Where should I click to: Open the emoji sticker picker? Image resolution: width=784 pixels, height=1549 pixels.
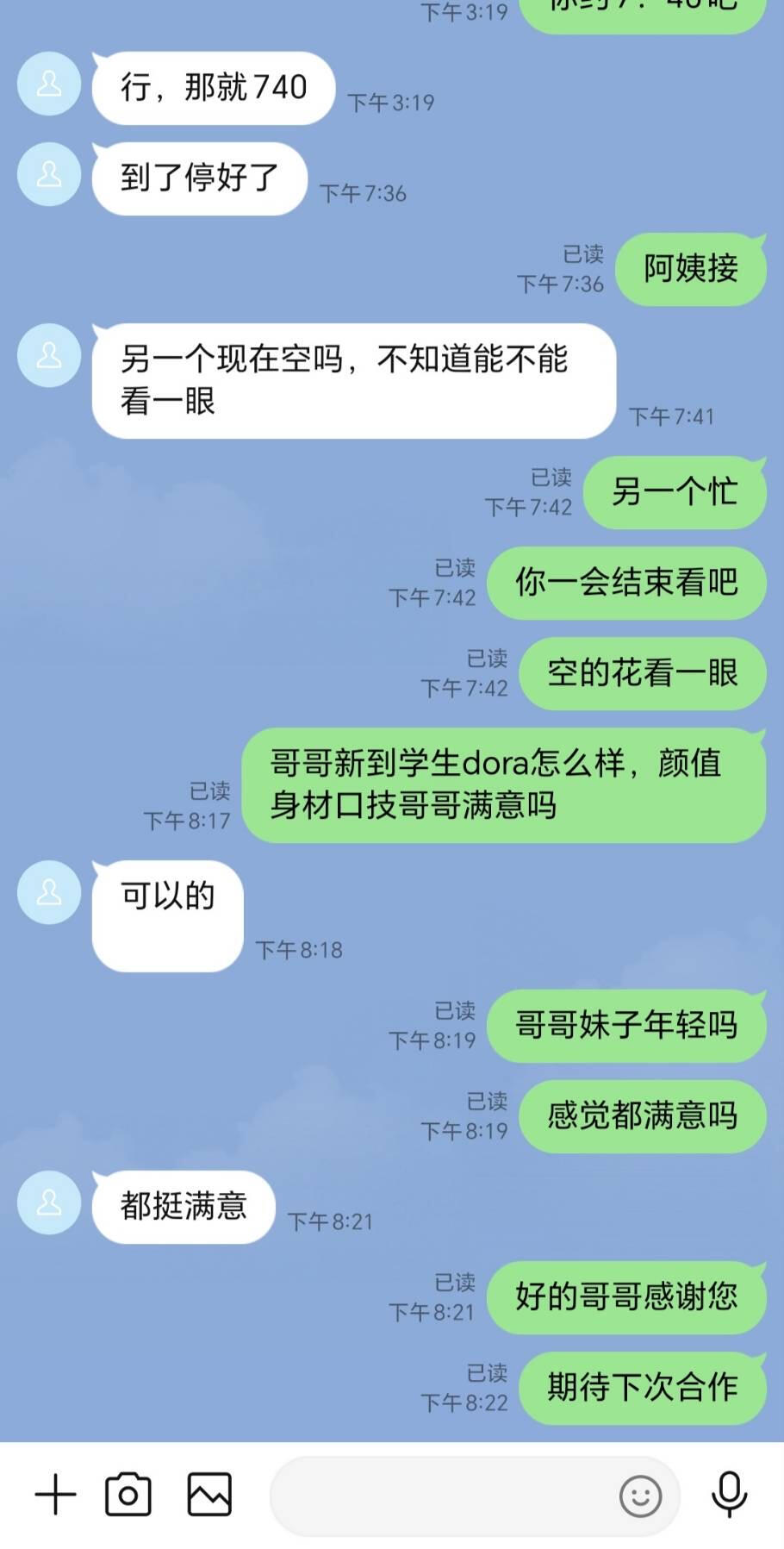[640, 1496]
